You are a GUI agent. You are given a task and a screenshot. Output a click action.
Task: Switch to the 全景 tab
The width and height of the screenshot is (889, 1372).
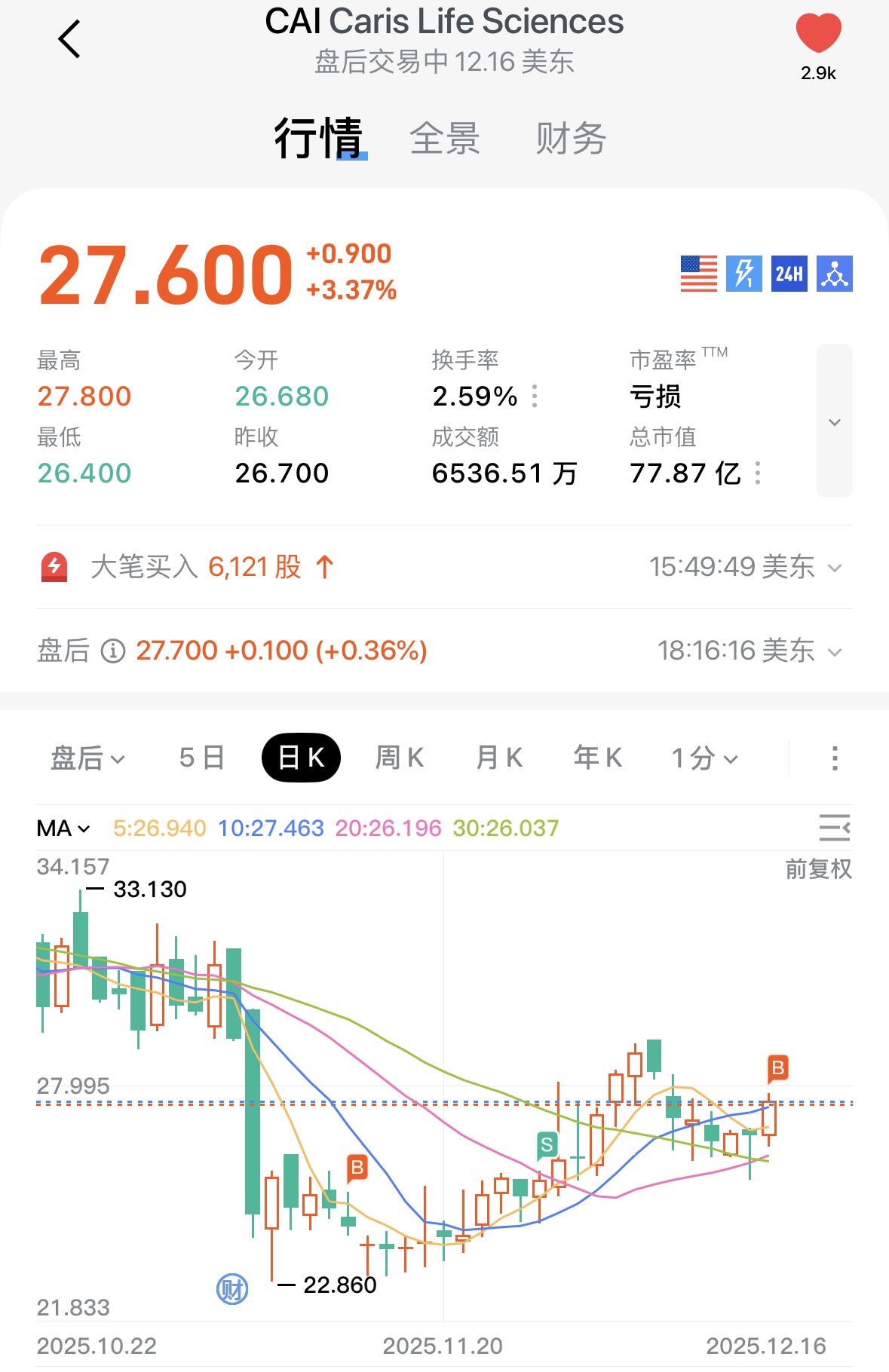[x=444, y=139]
